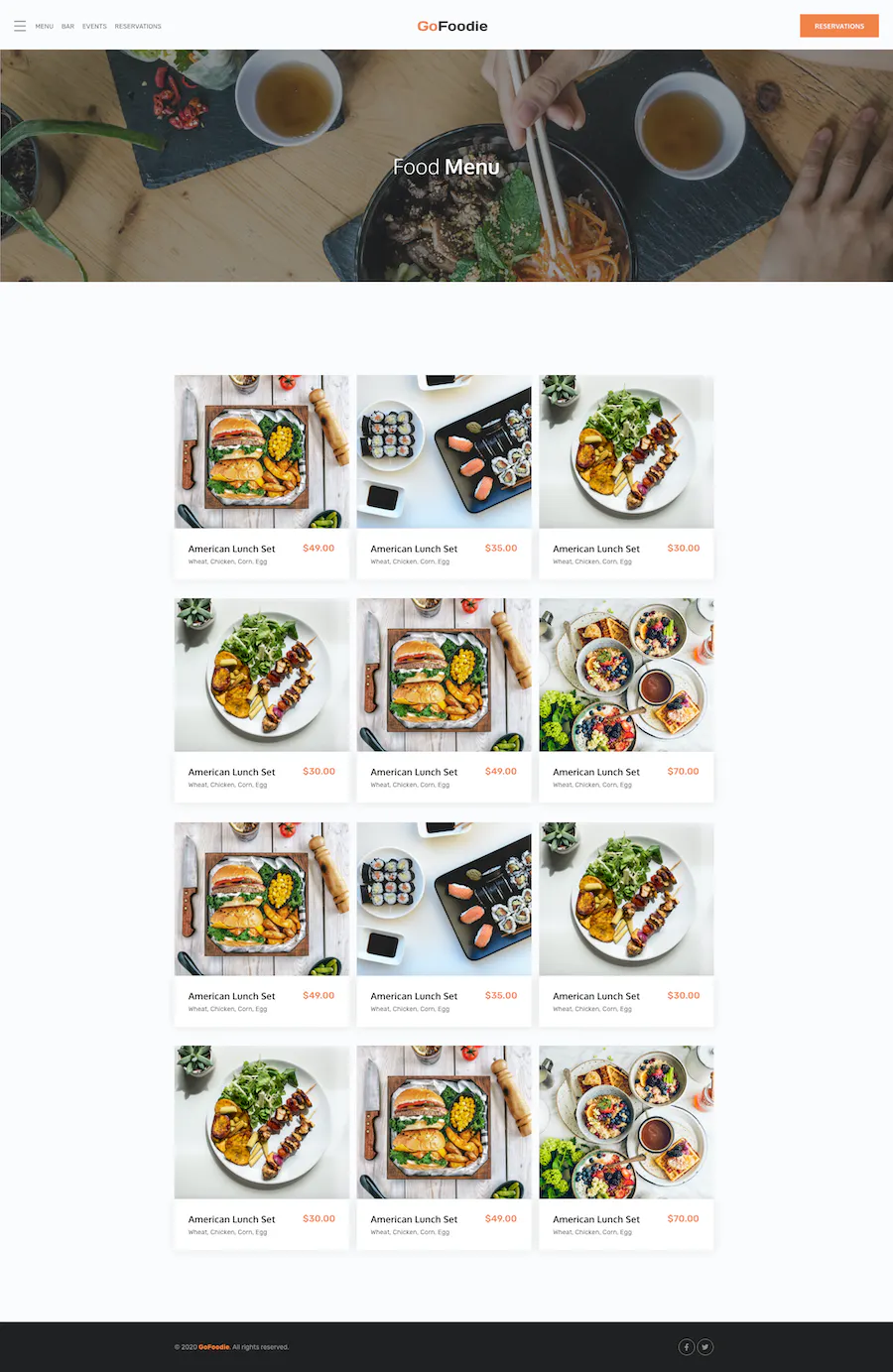Go to the MENU nav link
The image size is (893, 1372).
click(45, 27)
